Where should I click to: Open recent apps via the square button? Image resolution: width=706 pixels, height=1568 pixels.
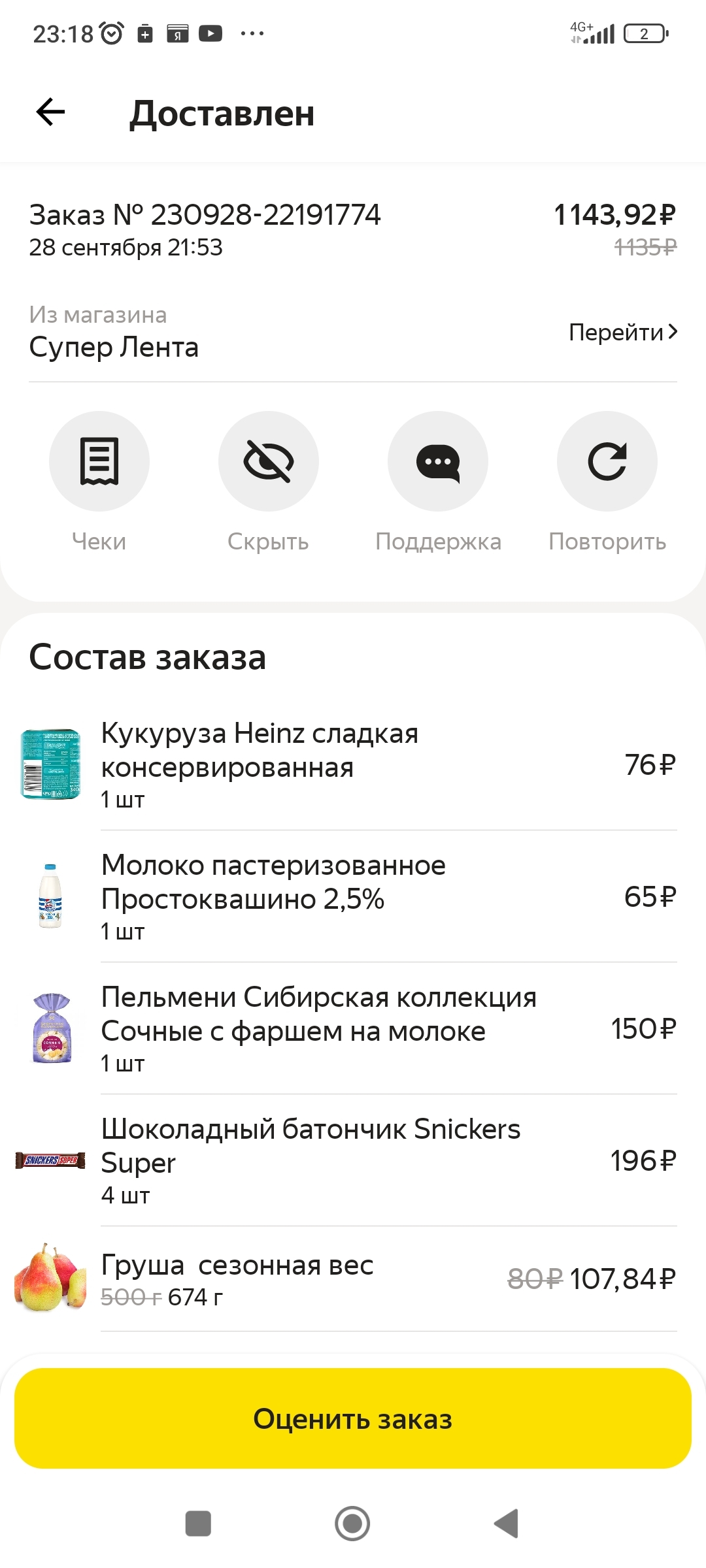coord(198,1524)
